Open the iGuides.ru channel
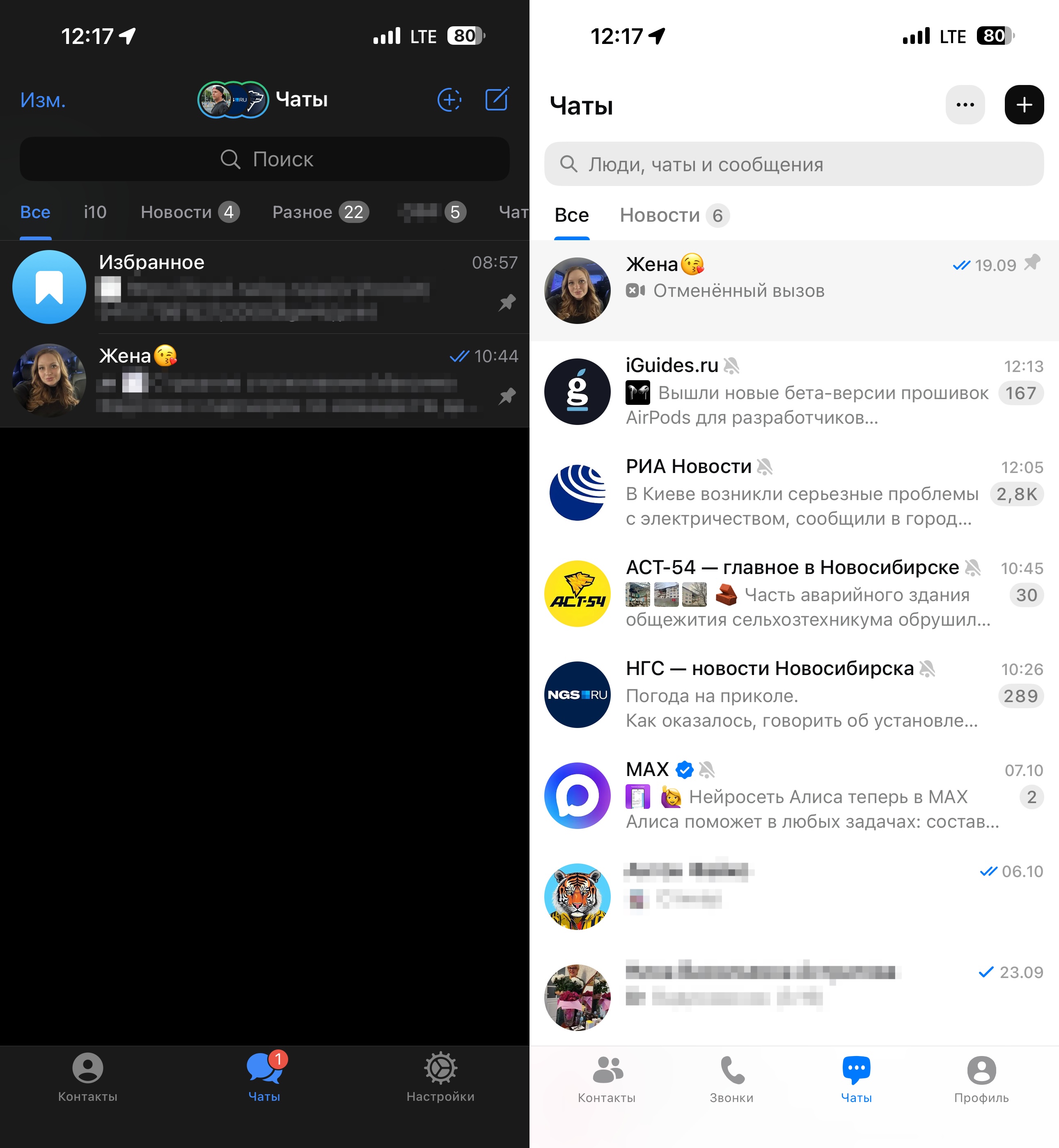Screen dimensions: 1059x1148 point(794,391)
